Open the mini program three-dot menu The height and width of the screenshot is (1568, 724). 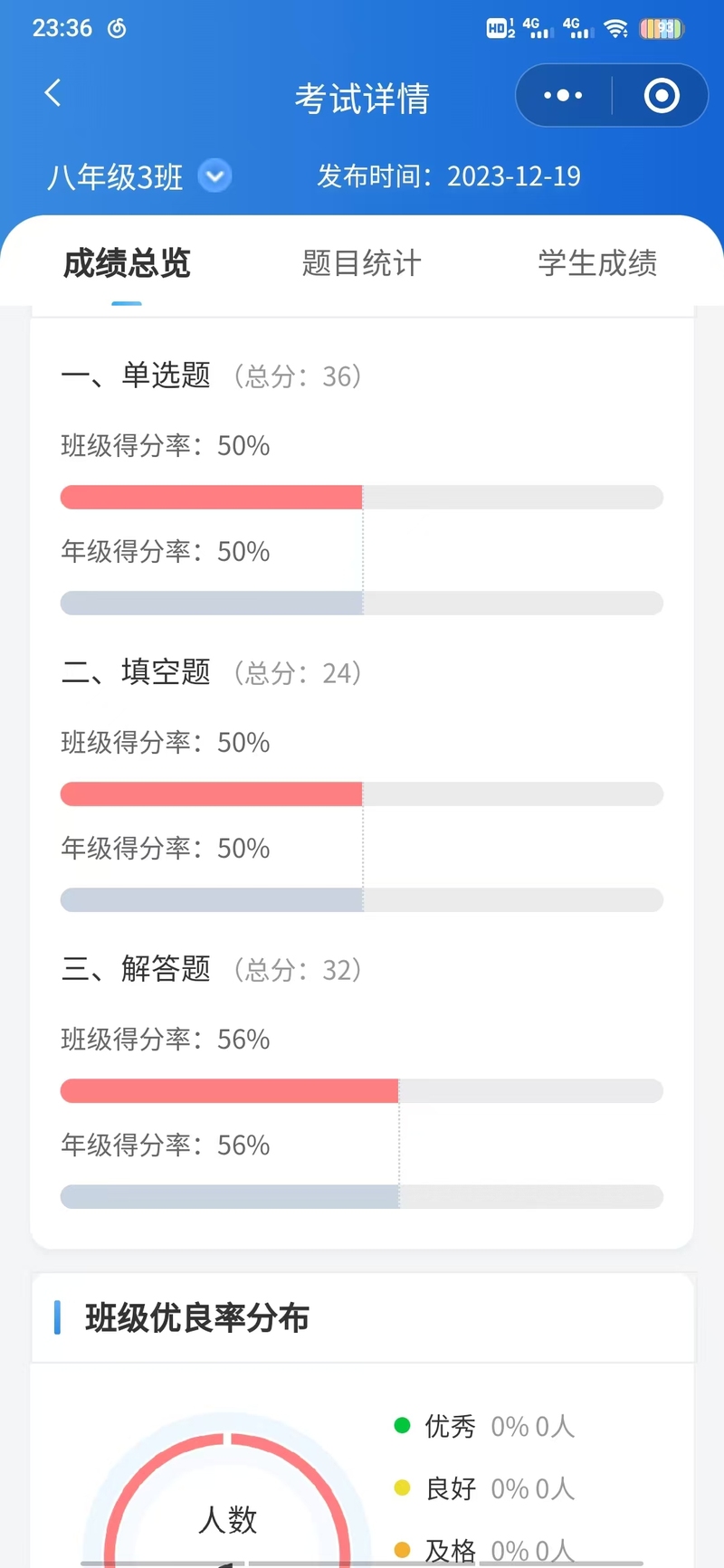point(563,95)
